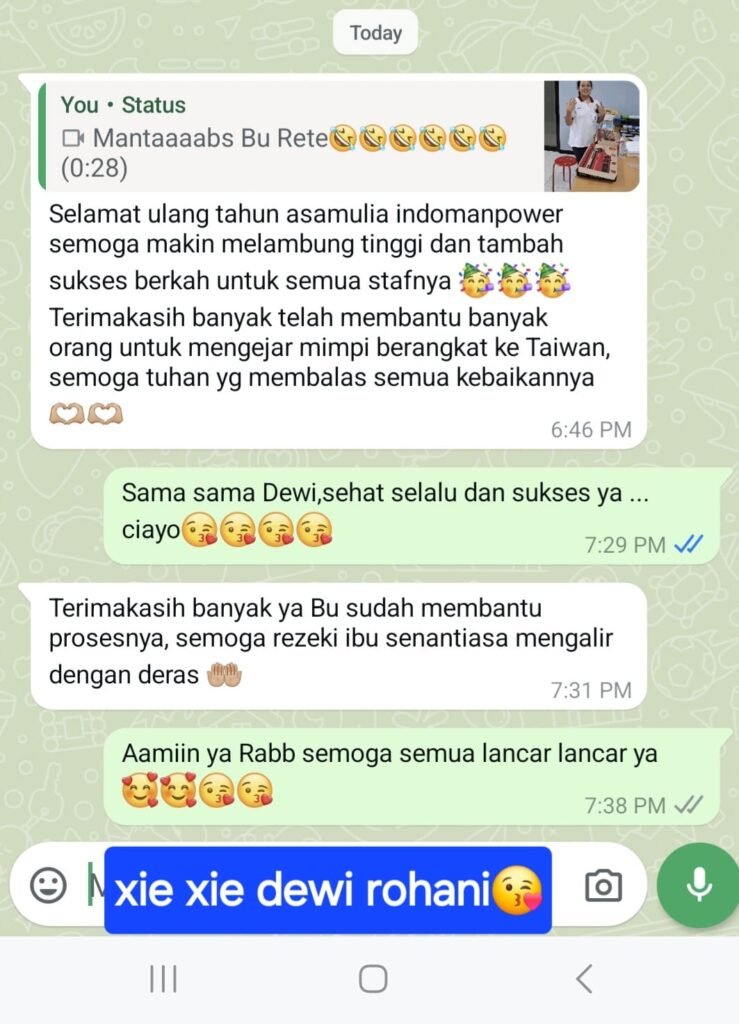The height and width of the screenshot is (1024, 739).
Task: Go to the phone's home screen
Action: [x=373, y=979]
